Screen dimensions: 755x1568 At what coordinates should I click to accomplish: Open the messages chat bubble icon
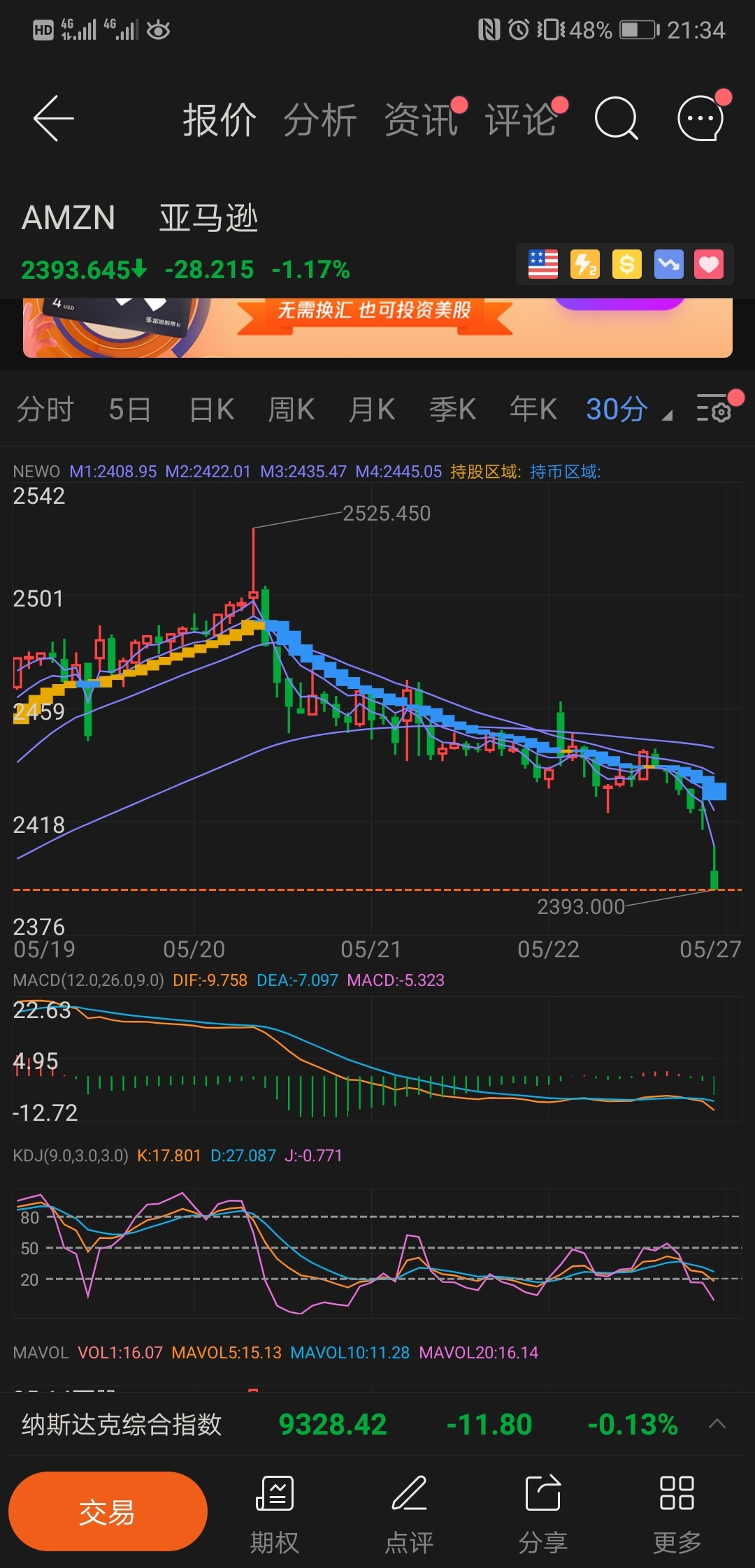(x=700, y=119)
